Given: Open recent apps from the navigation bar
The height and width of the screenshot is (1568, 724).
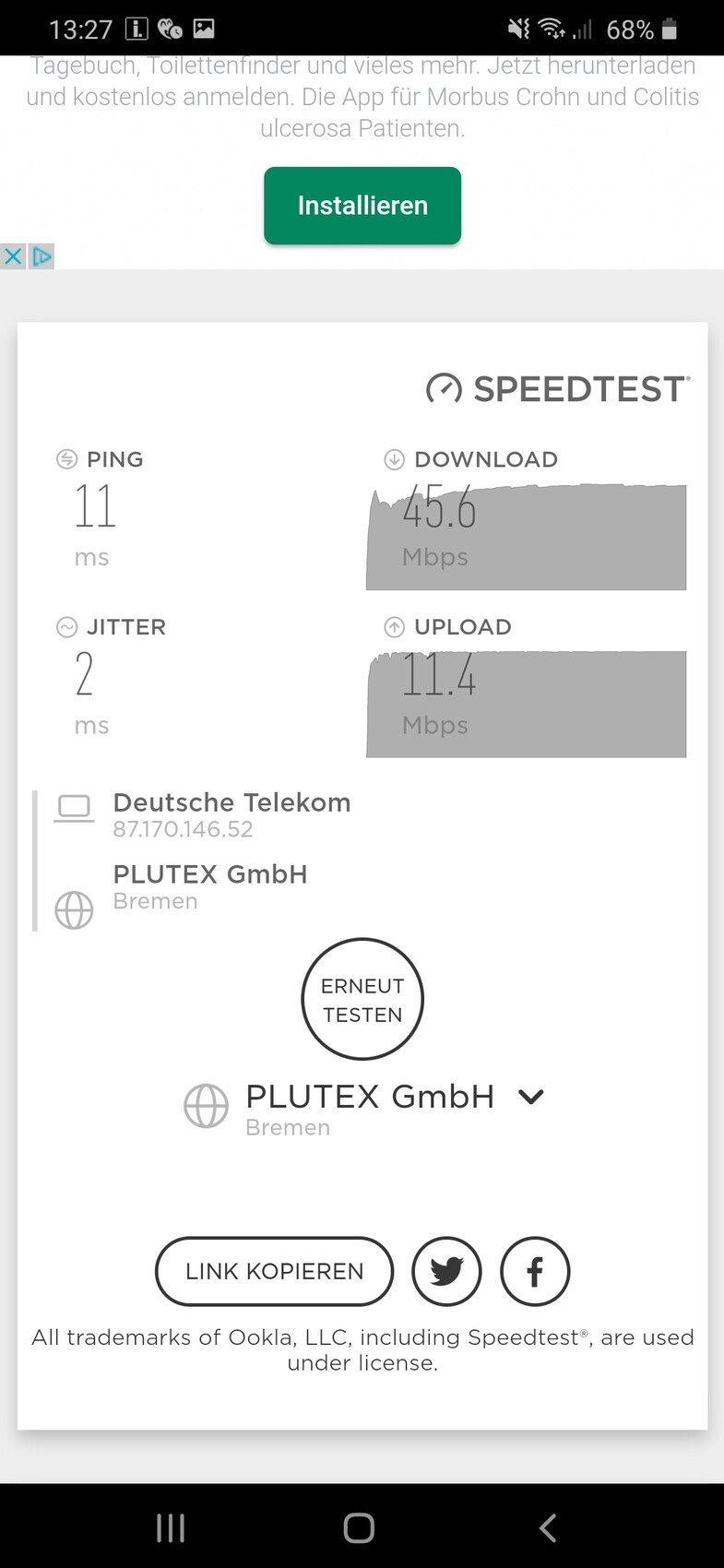Looking at the screenshot, I should pos(171,1527).
